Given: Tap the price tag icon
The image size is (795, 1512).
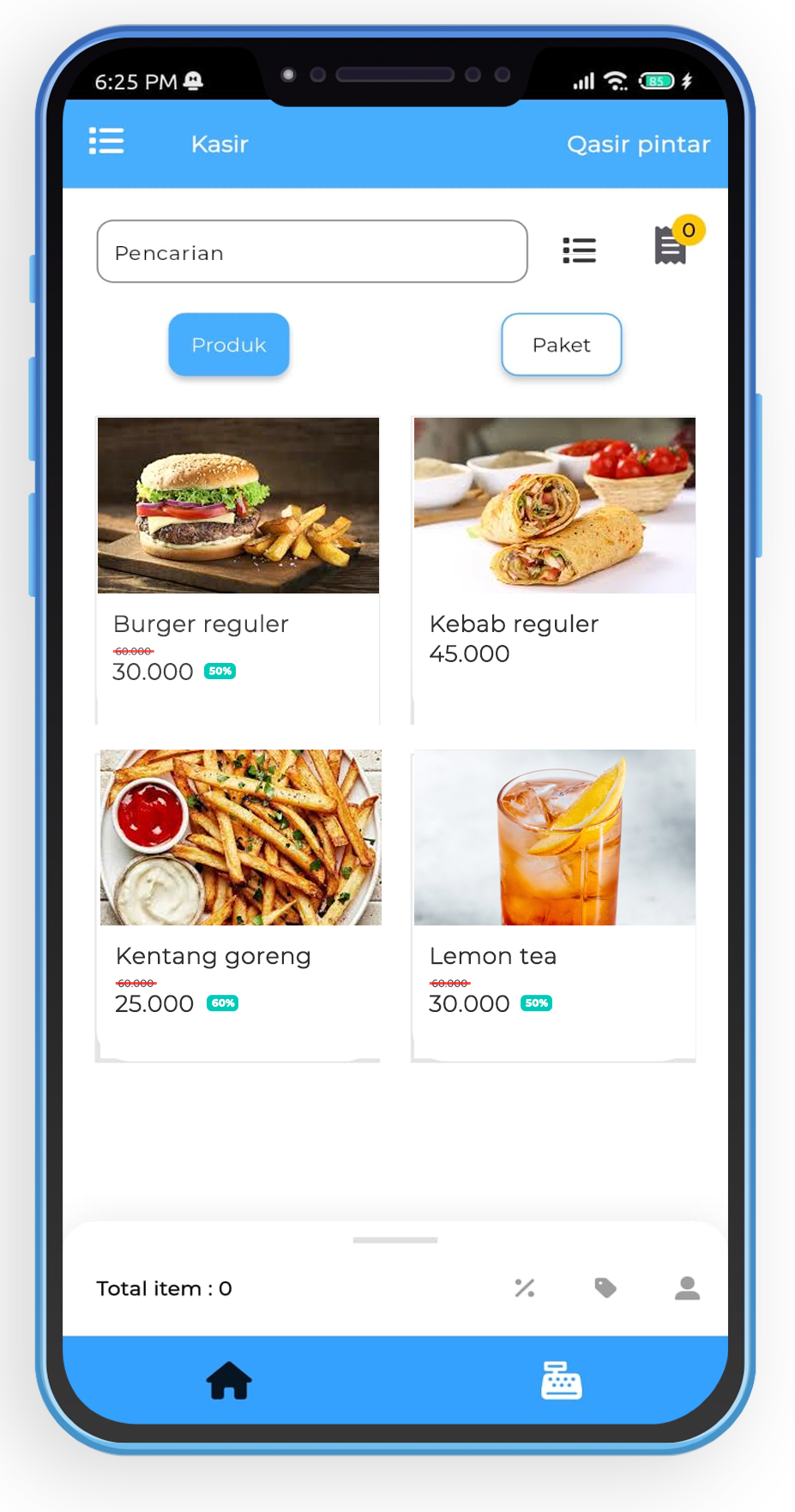Looking at the screenshot, I should point(605,1288).
